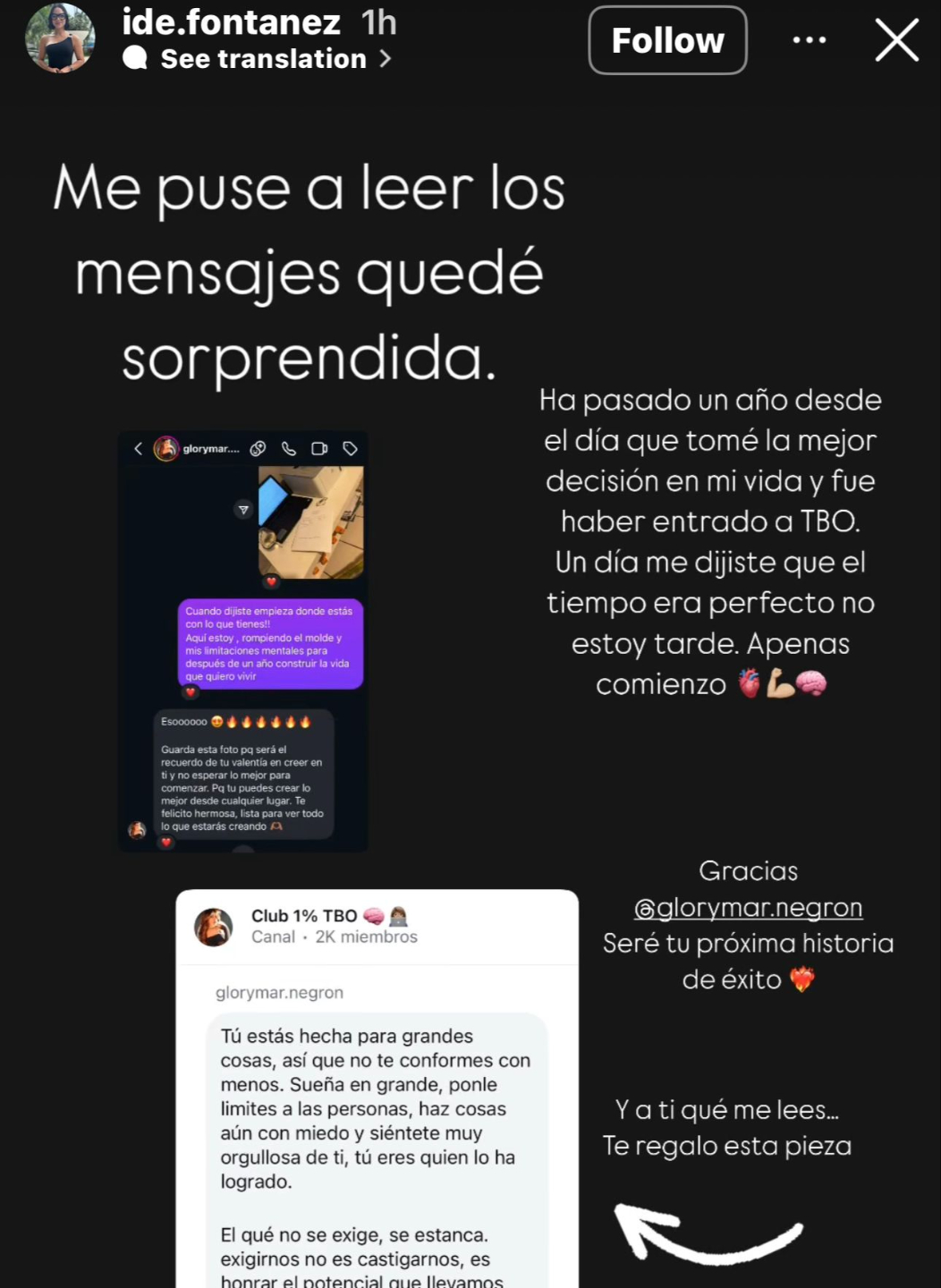The width and height of the screenshot is (941, 1288).
Task: Follow ide.fontanez
Action: coord(667,40)
